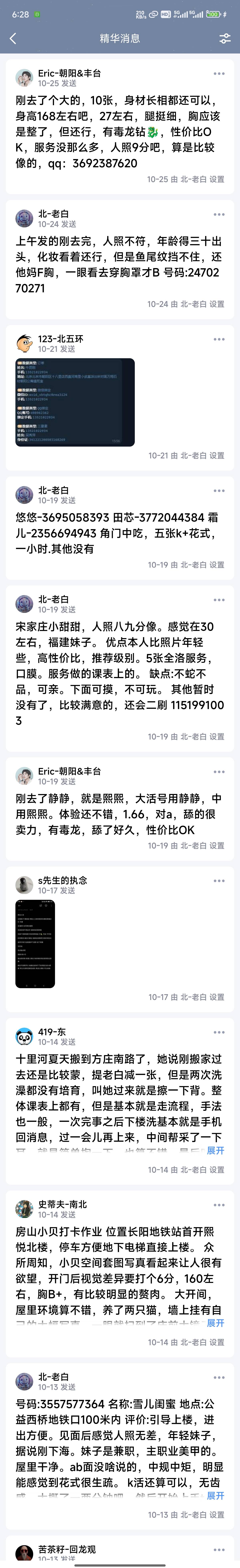The width and height of the screenshot is (240, 1568).
Task: Tap 设置 under the 10-17 message
Action: click(217, 997)
